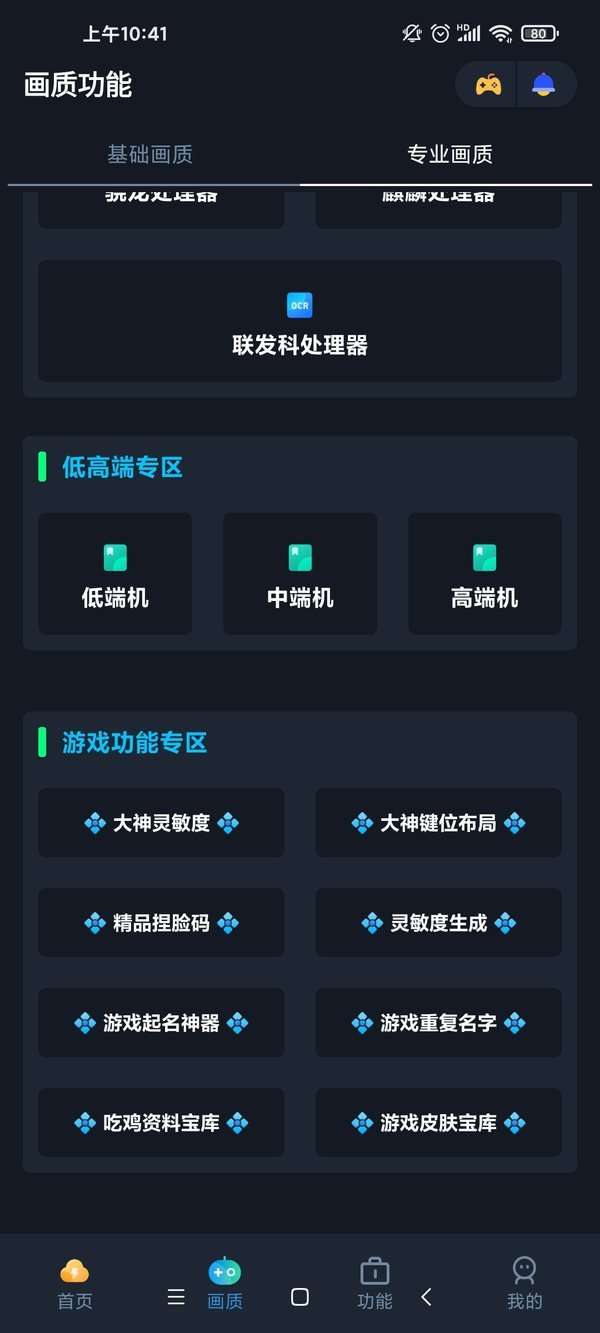Select the 专业画质 tab
The width and height of the screenshot is (600, 1333).
[x=449, y=155]
